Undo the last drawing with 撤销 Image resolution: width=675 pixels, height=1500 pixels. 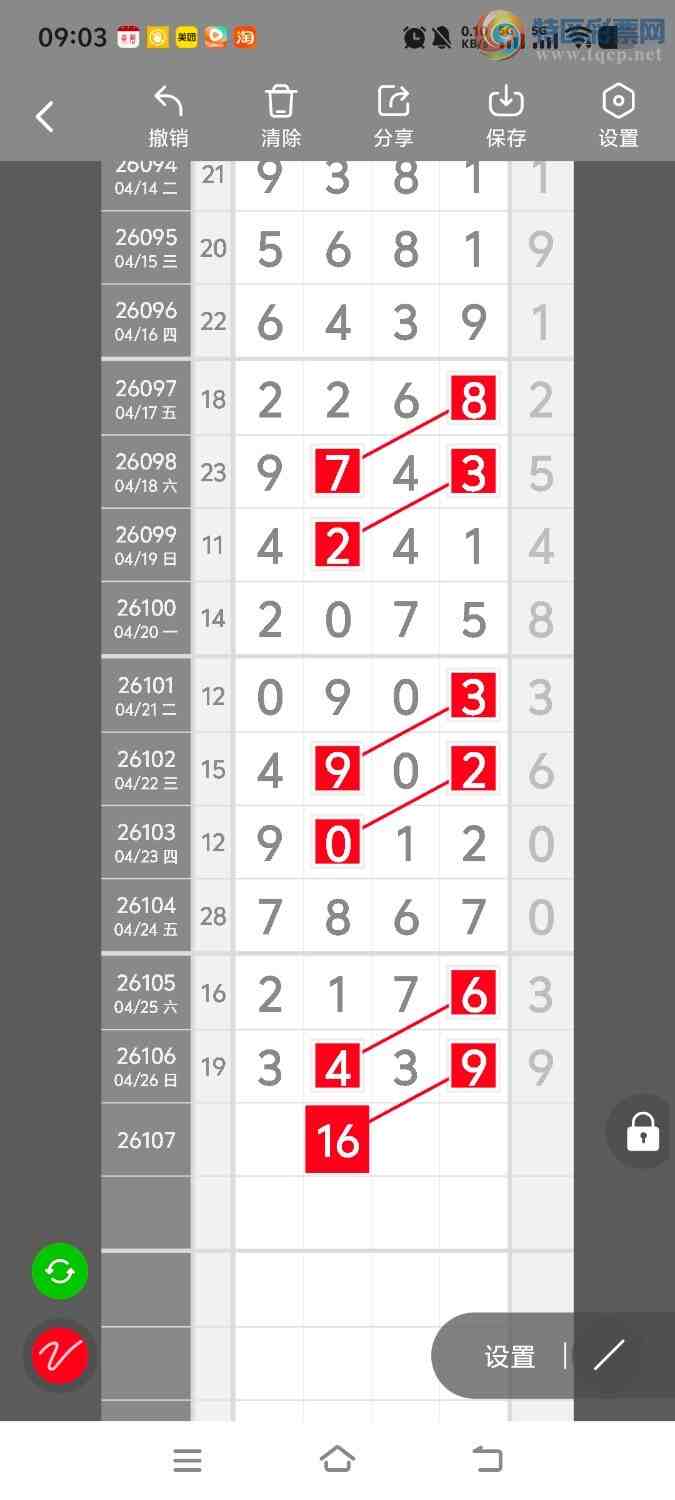[x=168, y=118]
